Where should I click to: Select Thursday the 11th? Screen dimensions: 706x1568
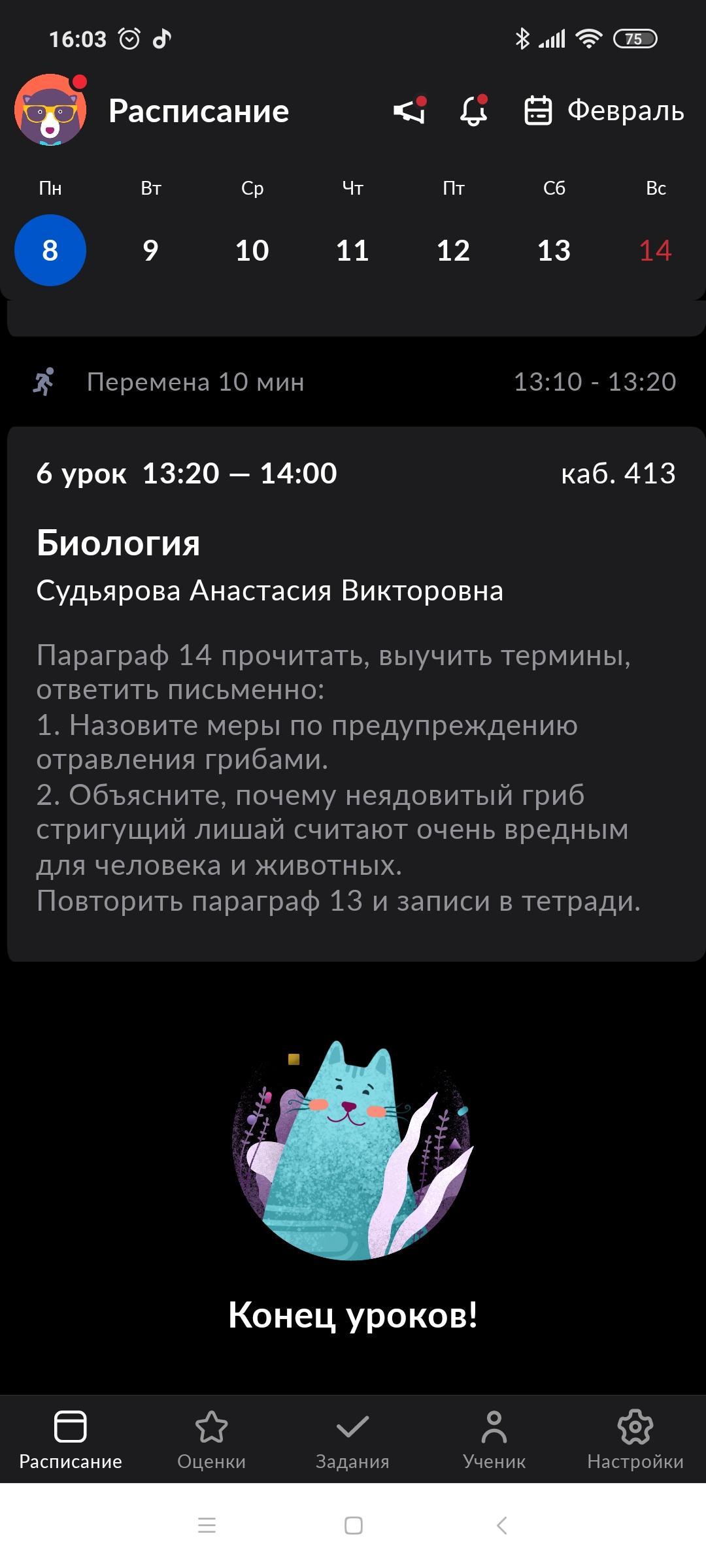point(352,250)
